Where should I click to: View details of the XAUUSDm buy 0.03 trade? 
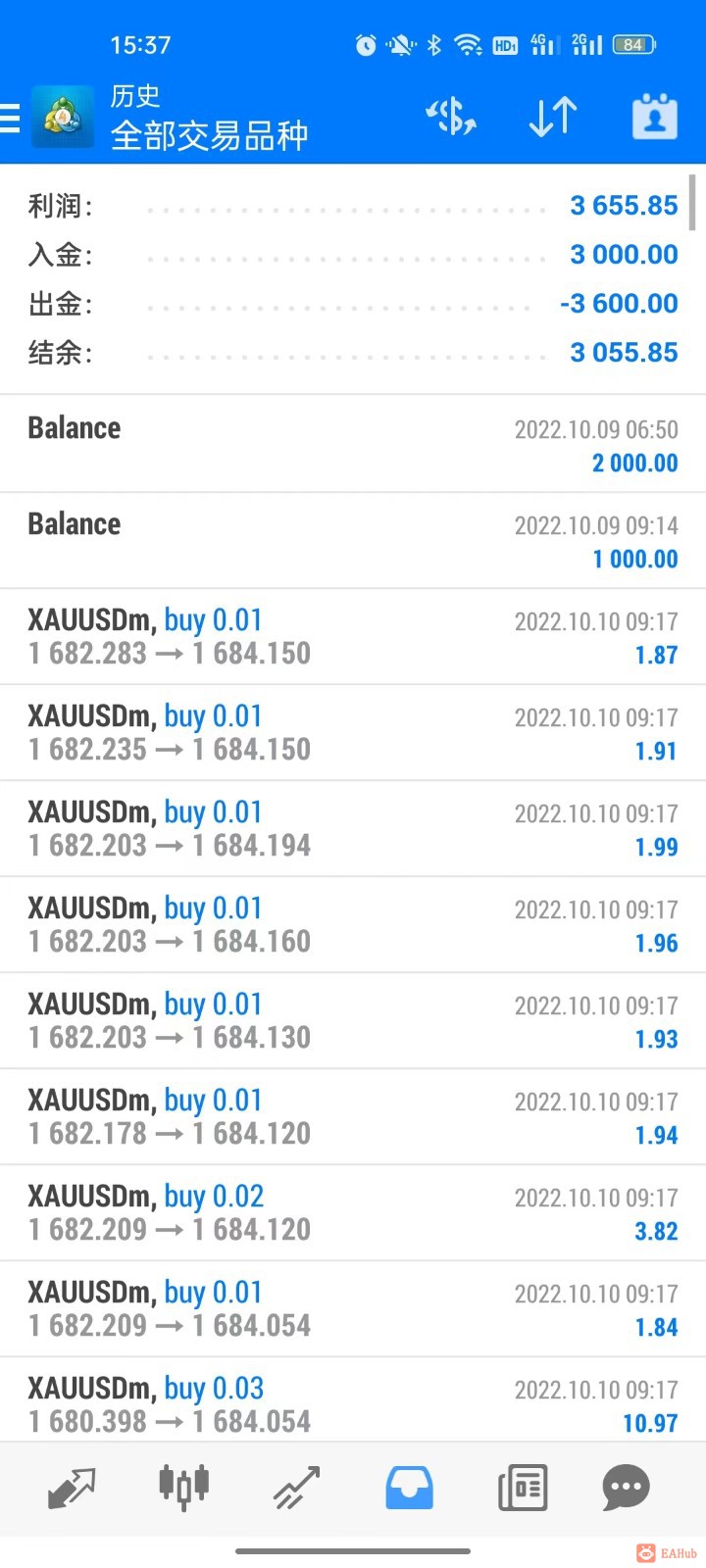tap(353, 1403)
